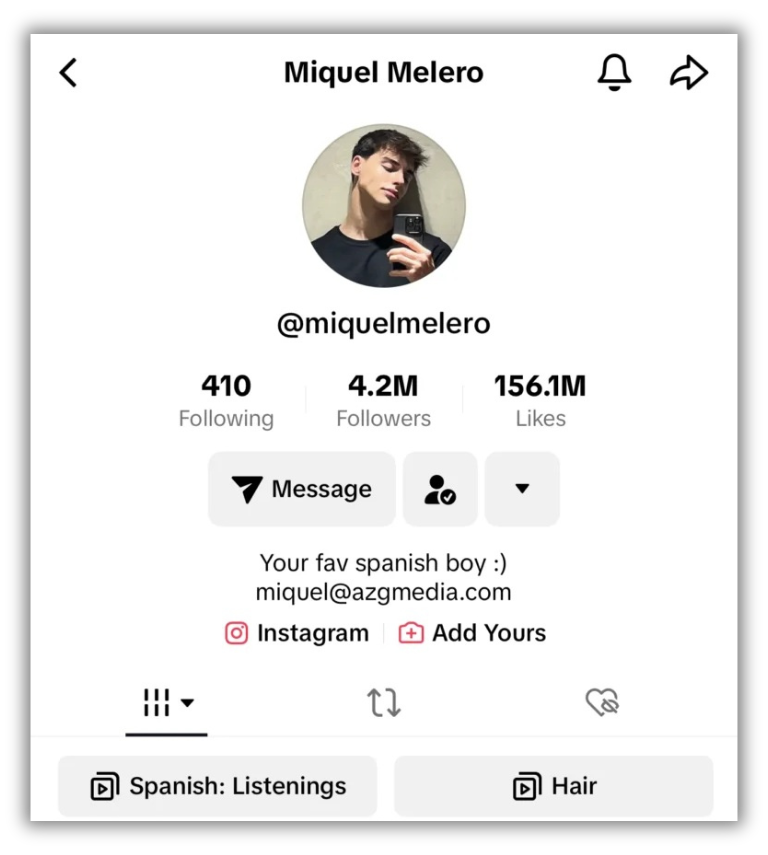Open the notifications bell
Image resolution: width=768 pixels, height=855 pixels.
click(x=615, y=72)
